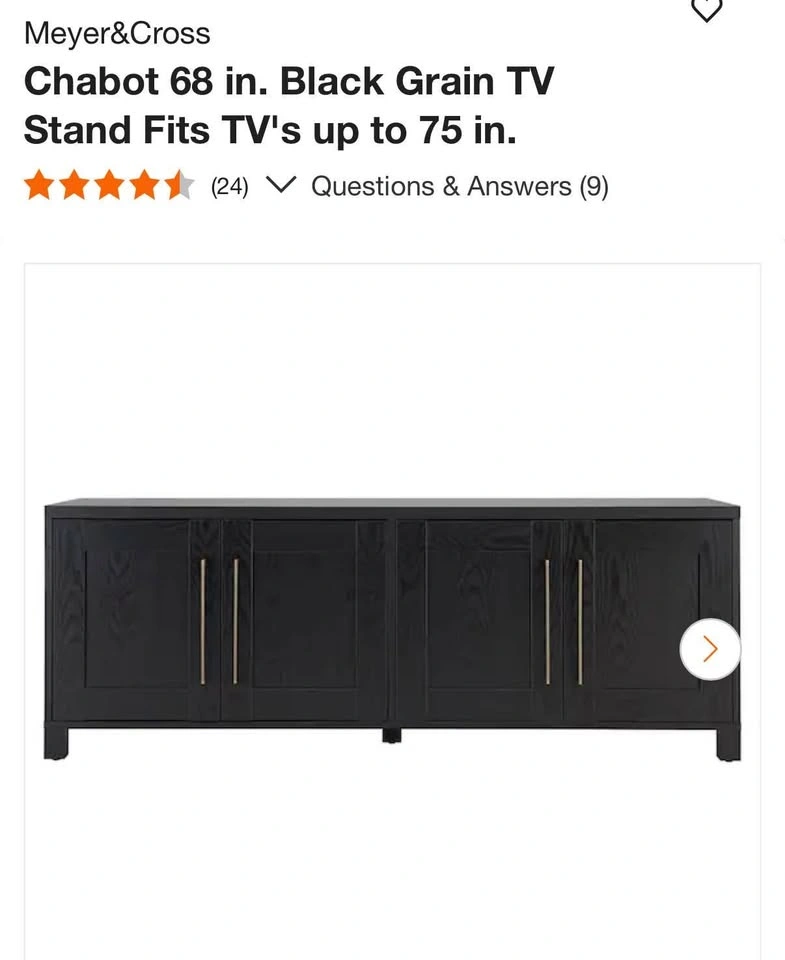The height and width of the screenshot is (960, 785).
Task: Show next product image with orange arrow
Action: tap(710, 649)
